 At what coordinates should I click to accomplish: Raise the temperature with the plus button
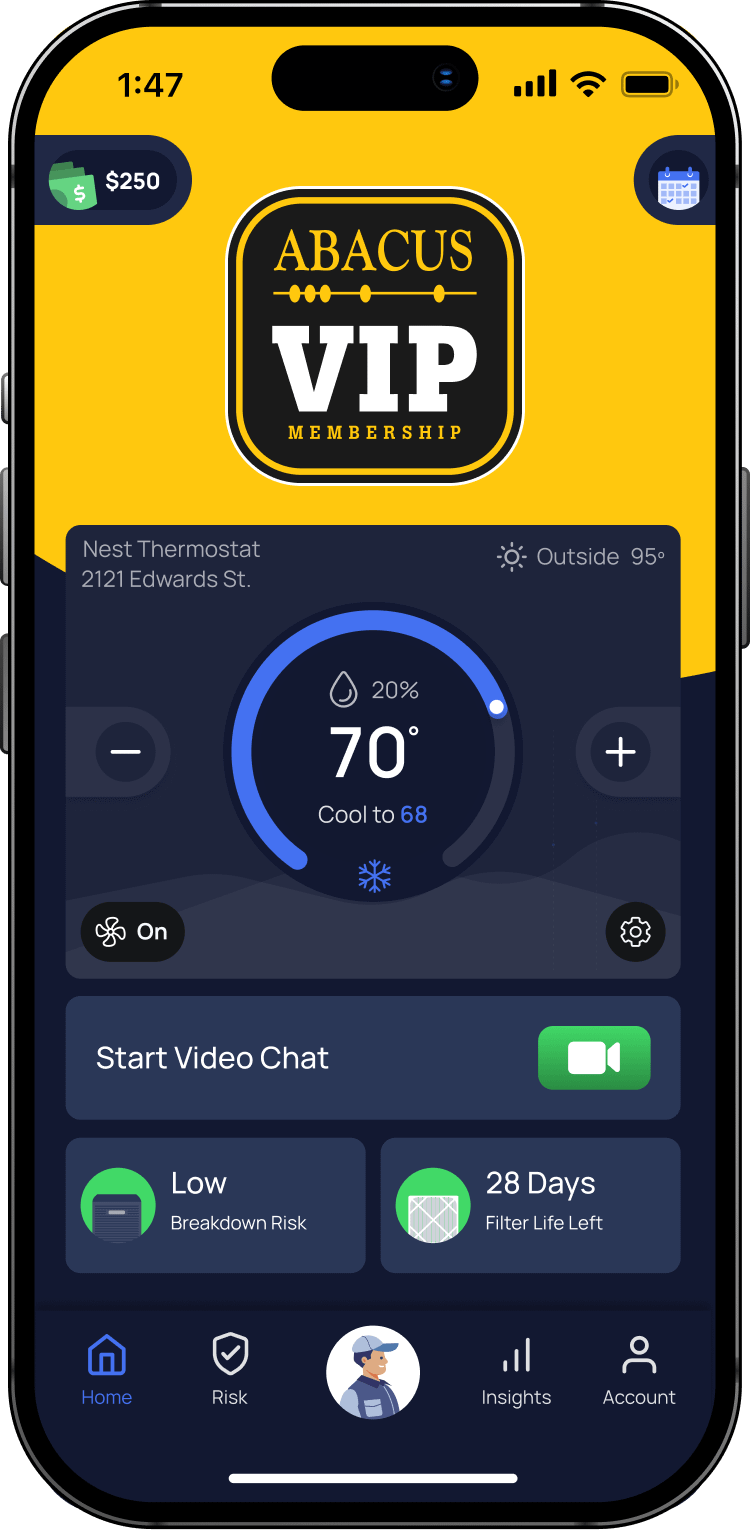tap(620, 752)
